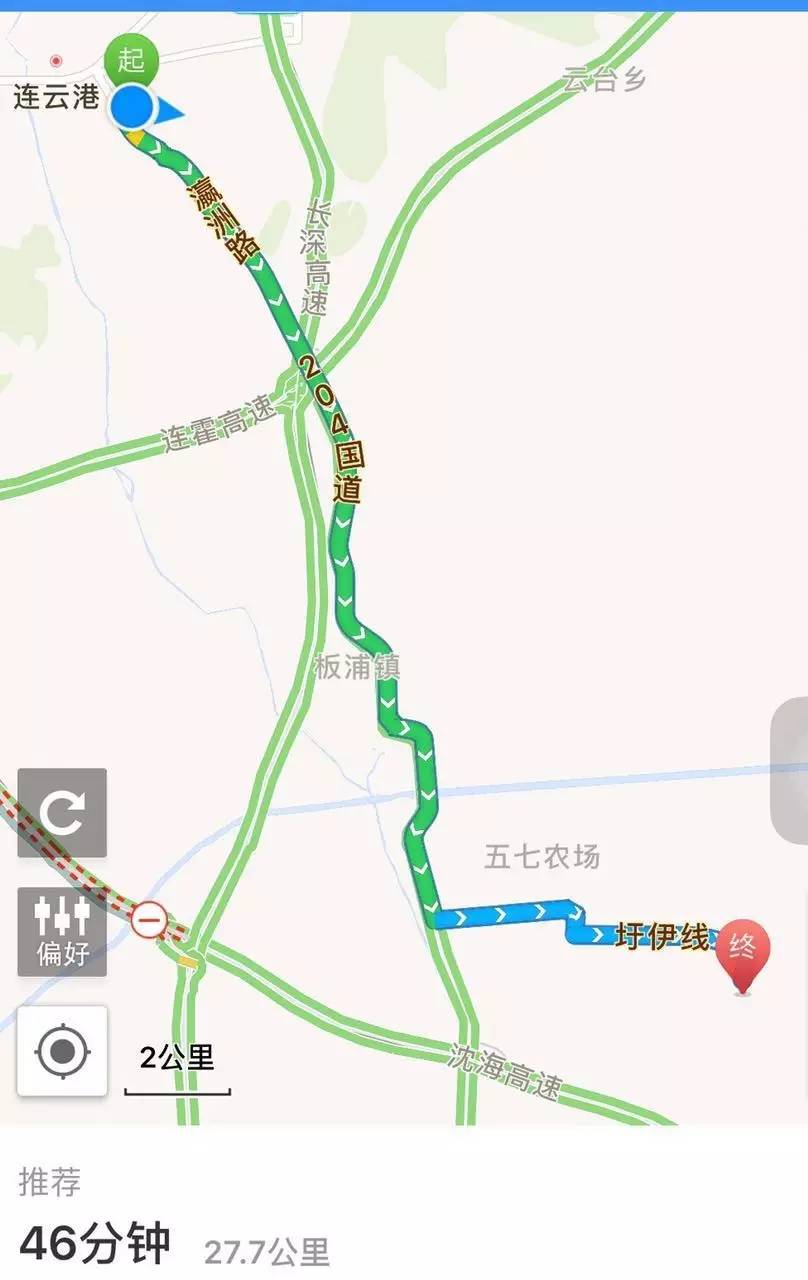Viewport: 808px width, 1280px height.
Task: Tap the yellow turn arrow below the start point
Action: 138,137
